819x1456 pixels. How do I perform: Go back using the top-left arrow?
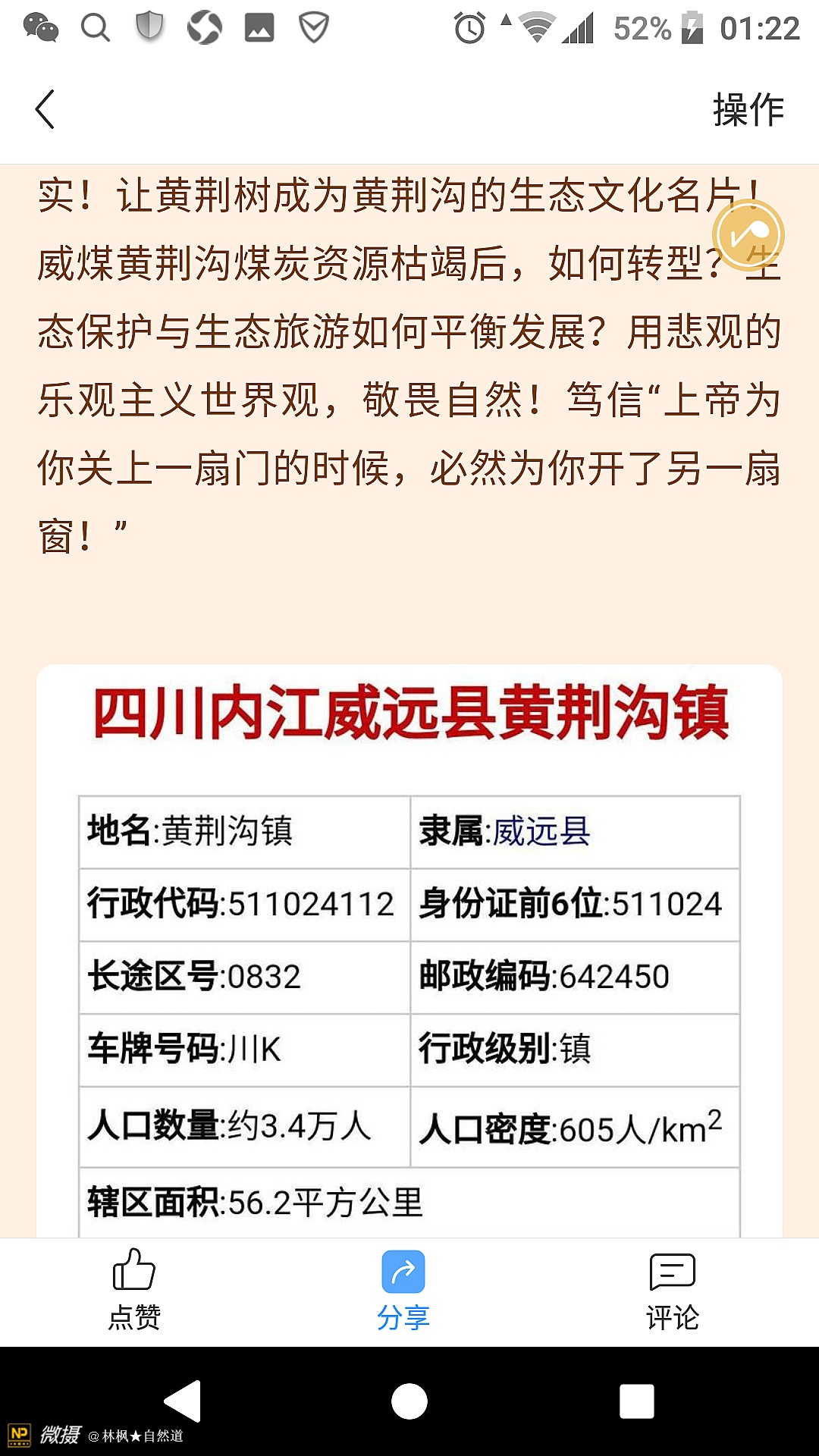(x=45, y=109)
